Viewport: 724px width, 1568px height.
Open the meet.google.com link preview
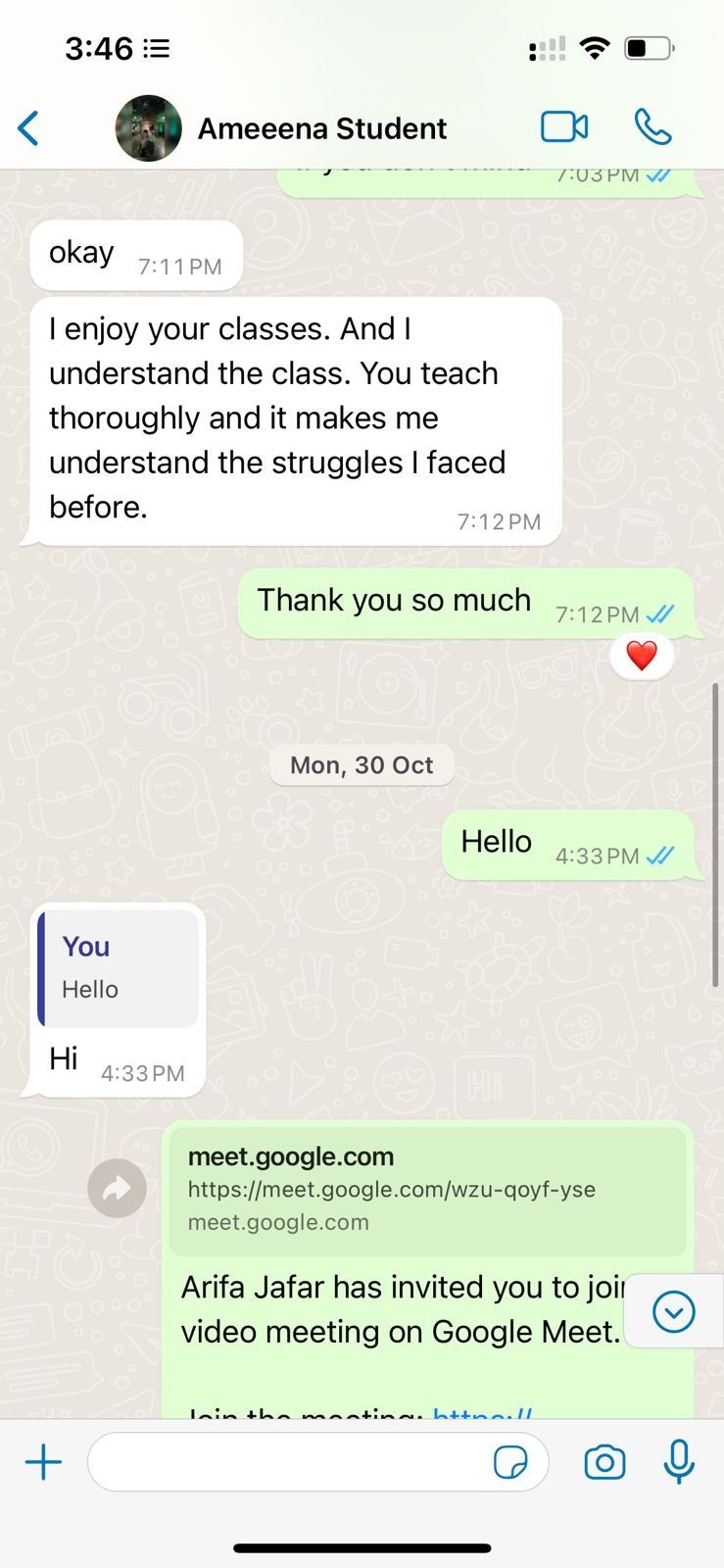coord(427,1190)
